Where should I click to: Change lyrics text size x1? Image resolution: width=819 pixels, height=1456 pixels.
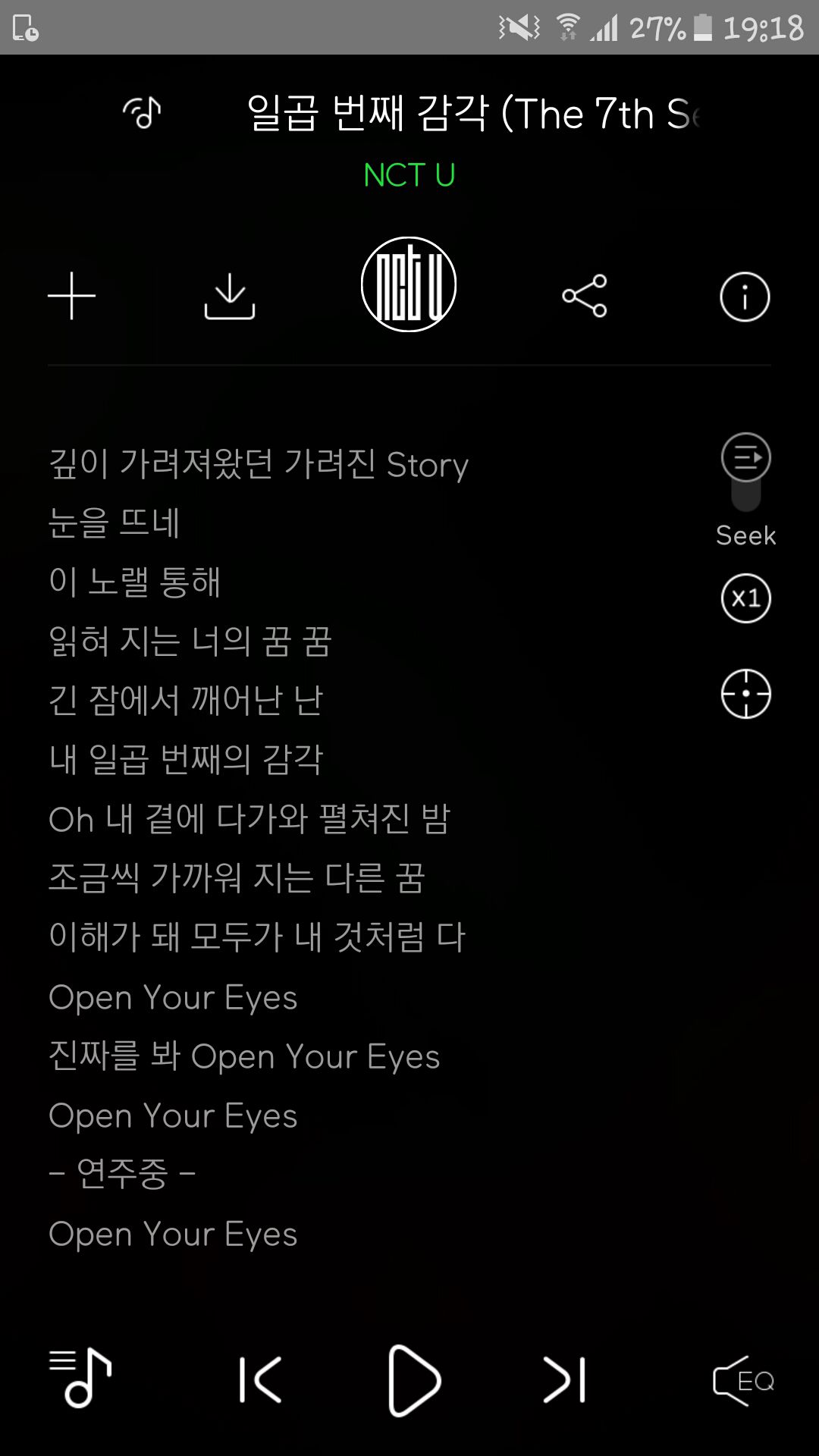[746, 598]
